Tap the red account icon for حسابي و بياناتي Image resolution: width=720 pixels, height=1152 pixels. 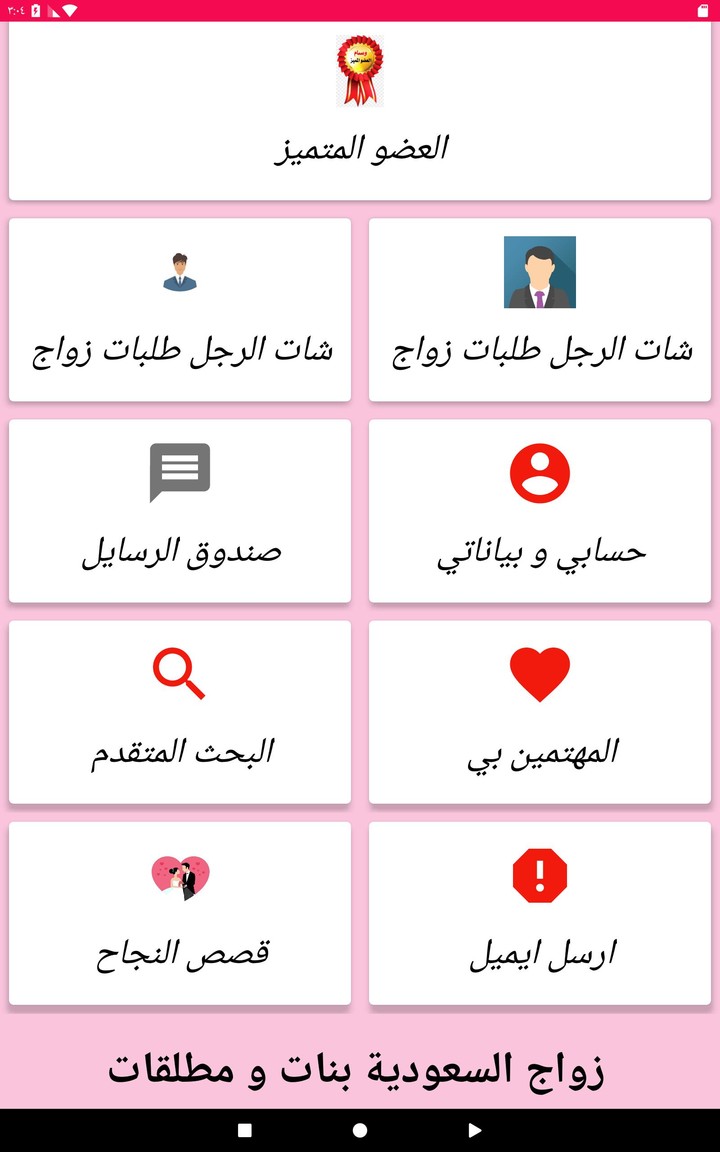click(x=540, y=472)
